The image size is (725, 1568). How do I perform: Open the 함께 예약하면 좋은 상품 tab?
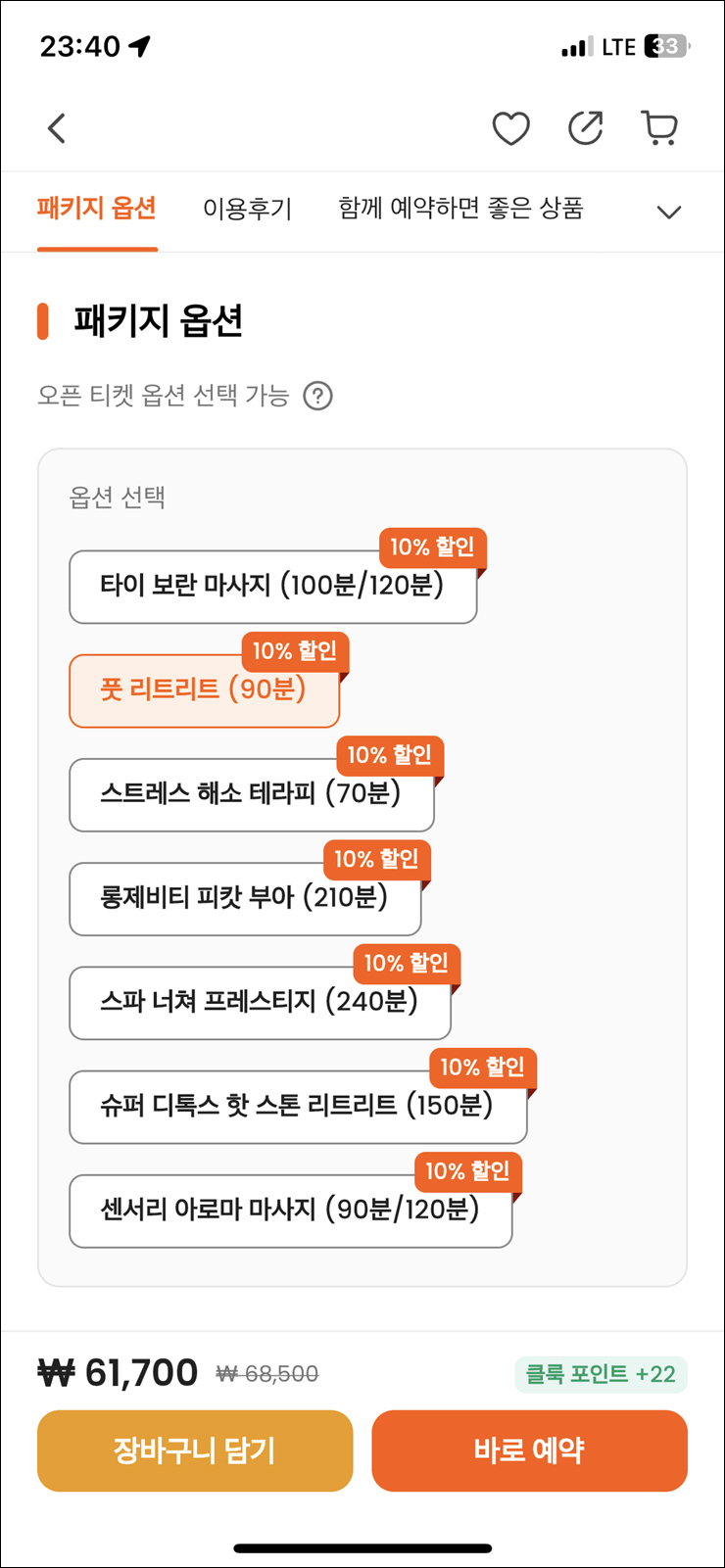pyautogui.click(x=460, y=209)
